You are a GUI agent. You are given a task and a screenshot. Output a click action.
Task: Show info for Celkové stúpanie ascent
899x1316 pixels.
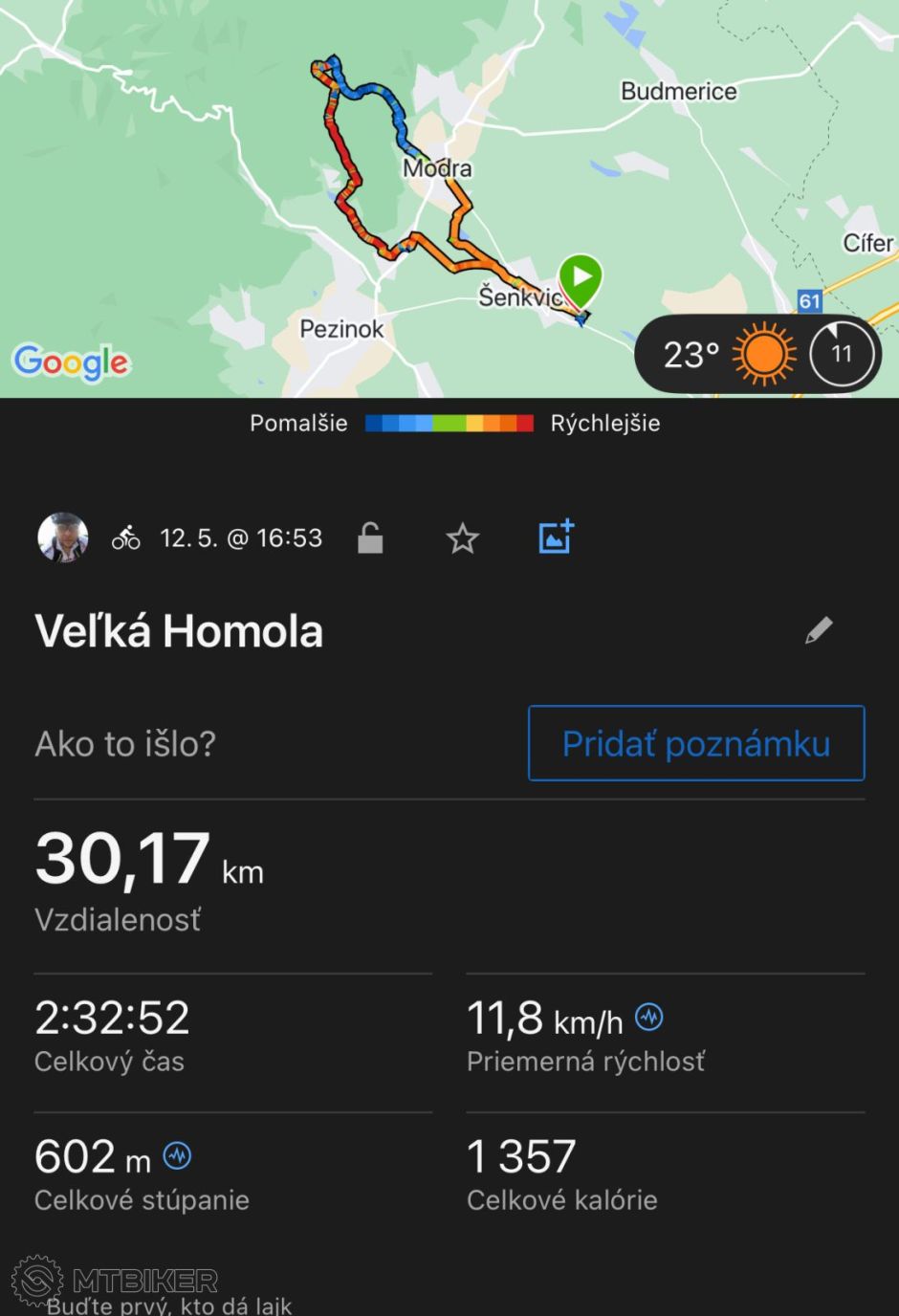(x=177, y=1156)
